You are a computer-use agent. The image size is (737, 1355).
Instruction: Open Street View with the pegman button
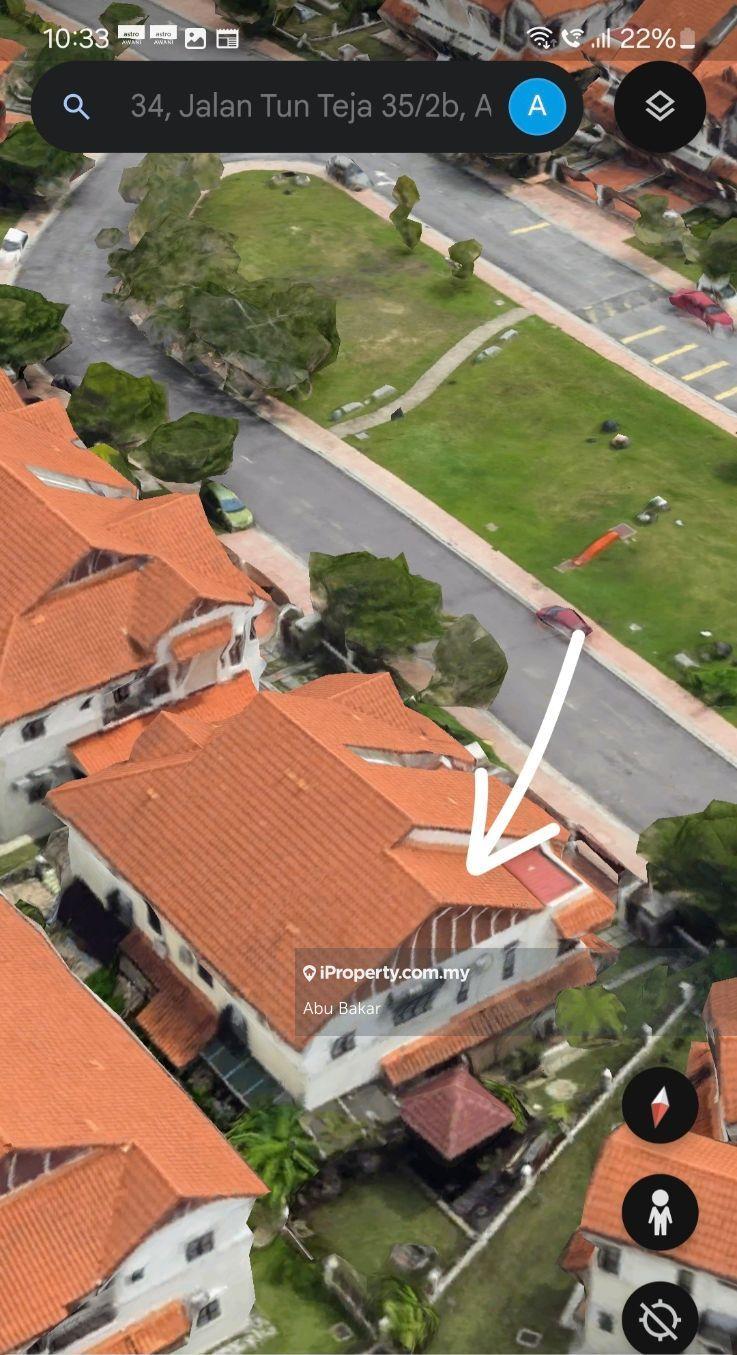coord(660,1212)
